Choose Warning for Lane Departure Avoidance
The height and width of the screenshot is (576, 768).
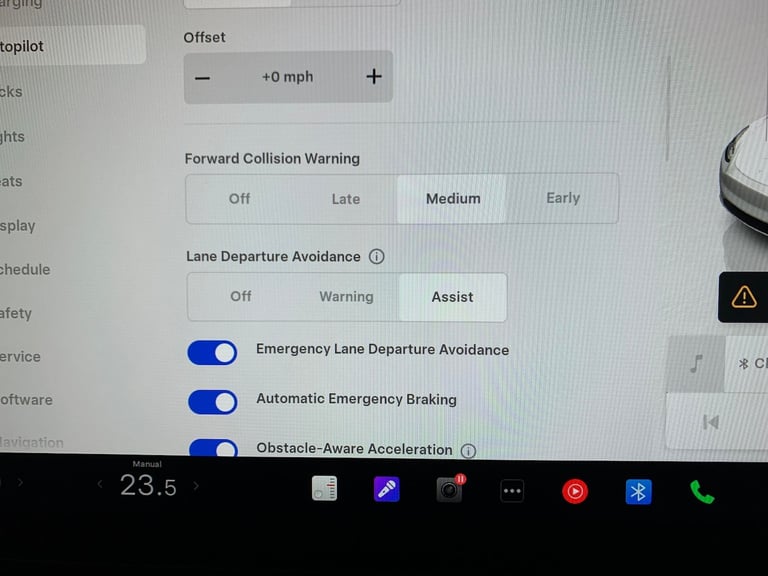pos(346,296)
